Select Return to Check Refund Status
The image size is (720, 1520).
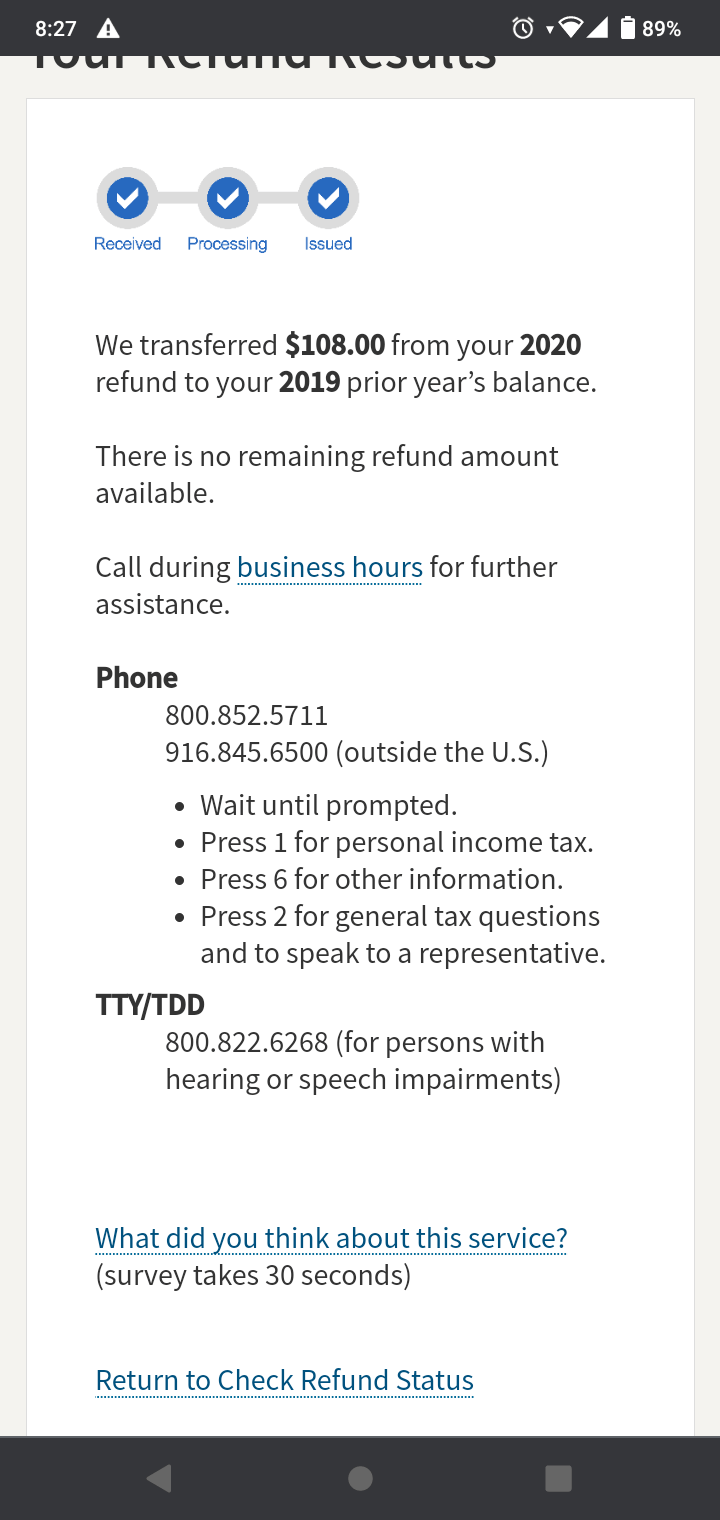click(284, 1379)
